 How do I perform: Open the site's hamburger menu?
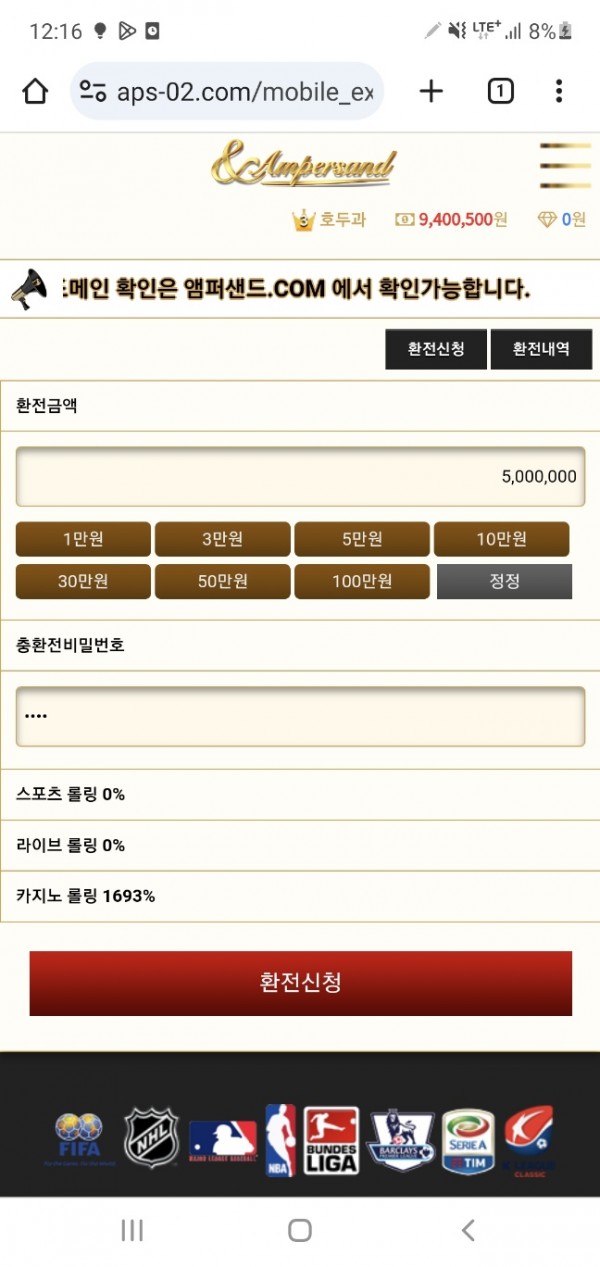[565, 166]
